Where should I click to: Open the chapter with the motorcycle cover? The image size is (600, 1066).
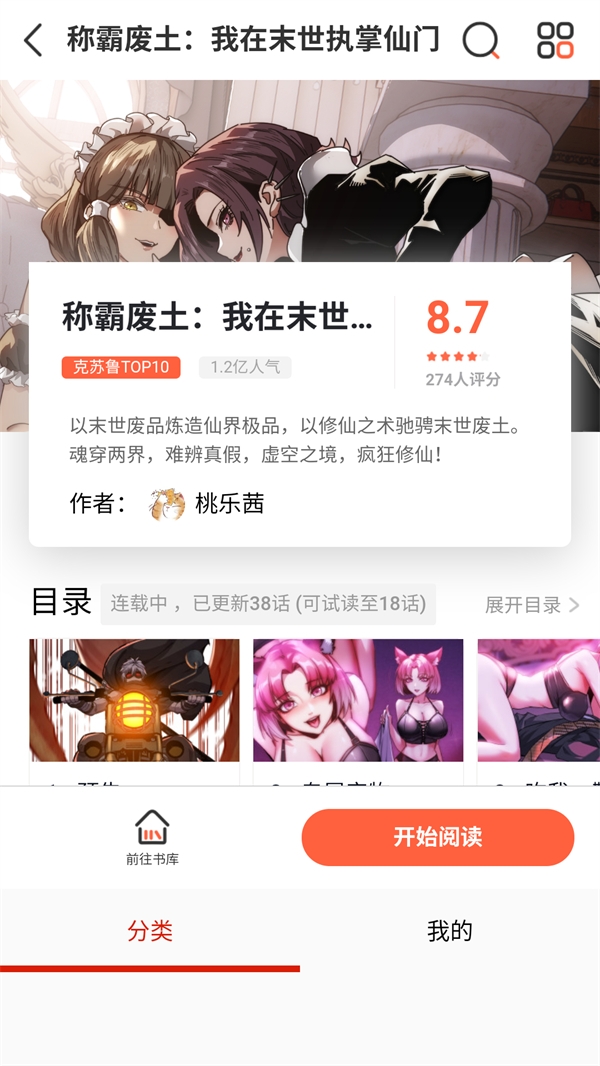[134, 700]
